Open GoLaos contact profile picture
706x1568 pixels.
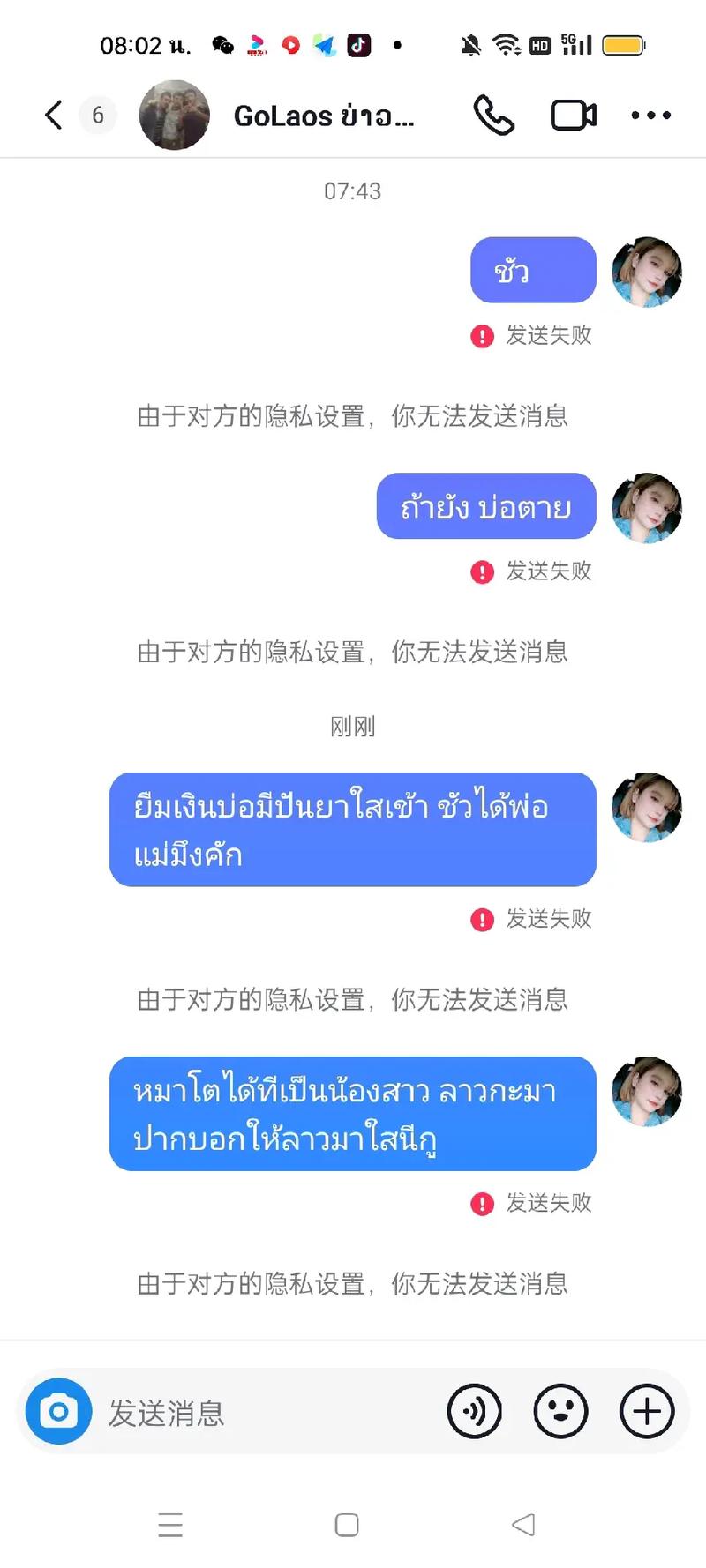tap(175, 115)
